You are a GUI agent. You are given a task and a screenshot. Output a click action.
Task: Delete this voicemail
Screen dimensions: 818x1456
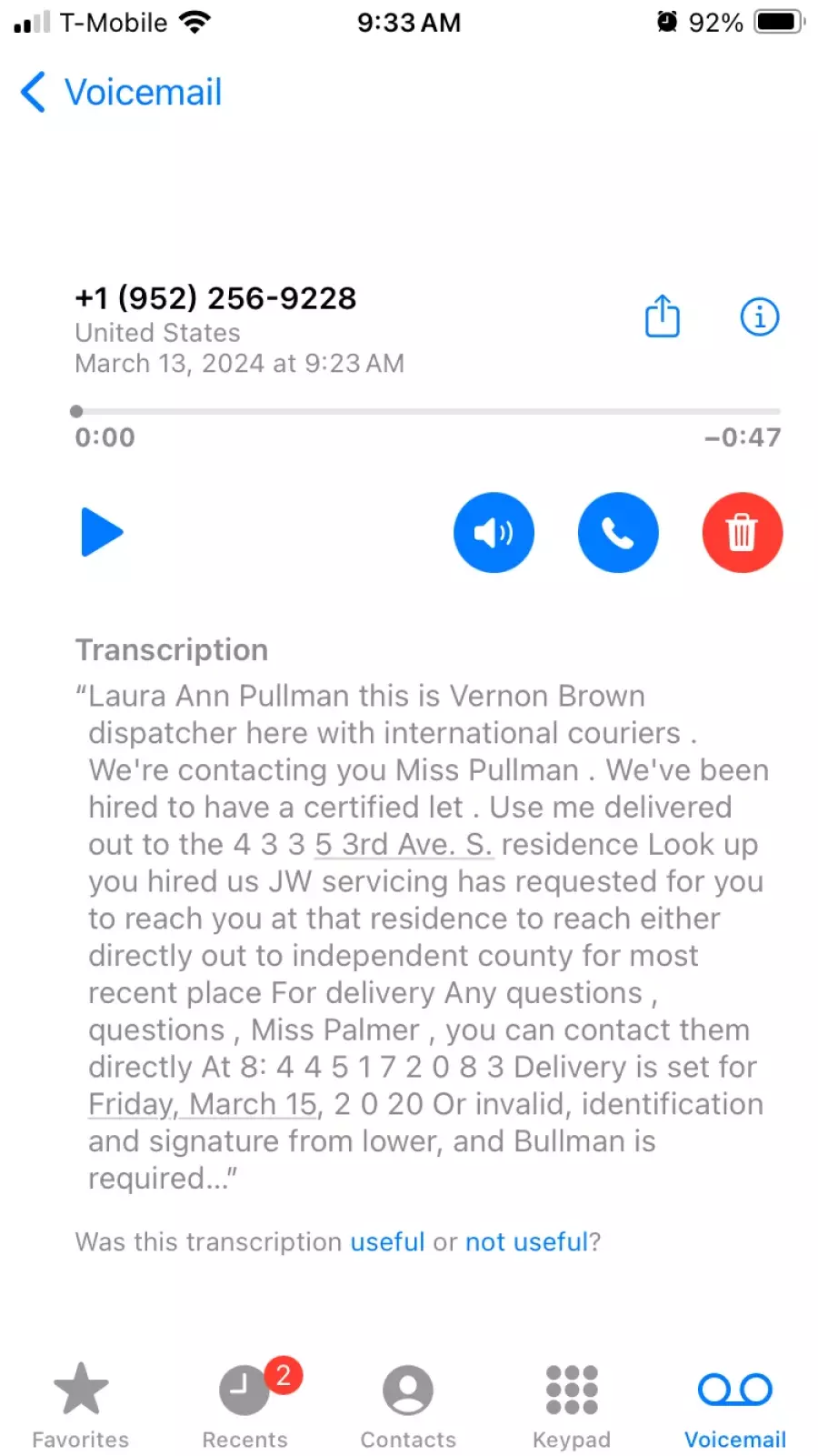[x=742, y=533]
